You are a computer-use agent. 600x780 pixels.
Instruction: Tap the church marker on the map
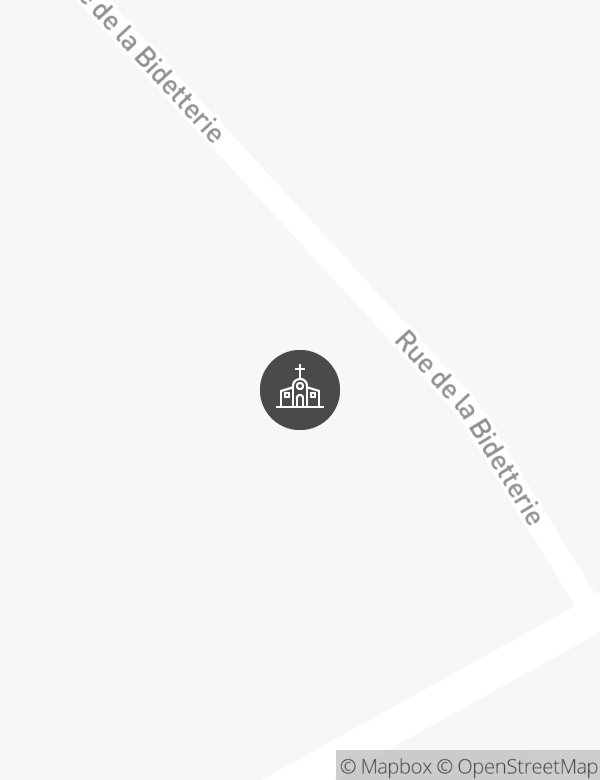pyautogui.click(x=300, y=390)
